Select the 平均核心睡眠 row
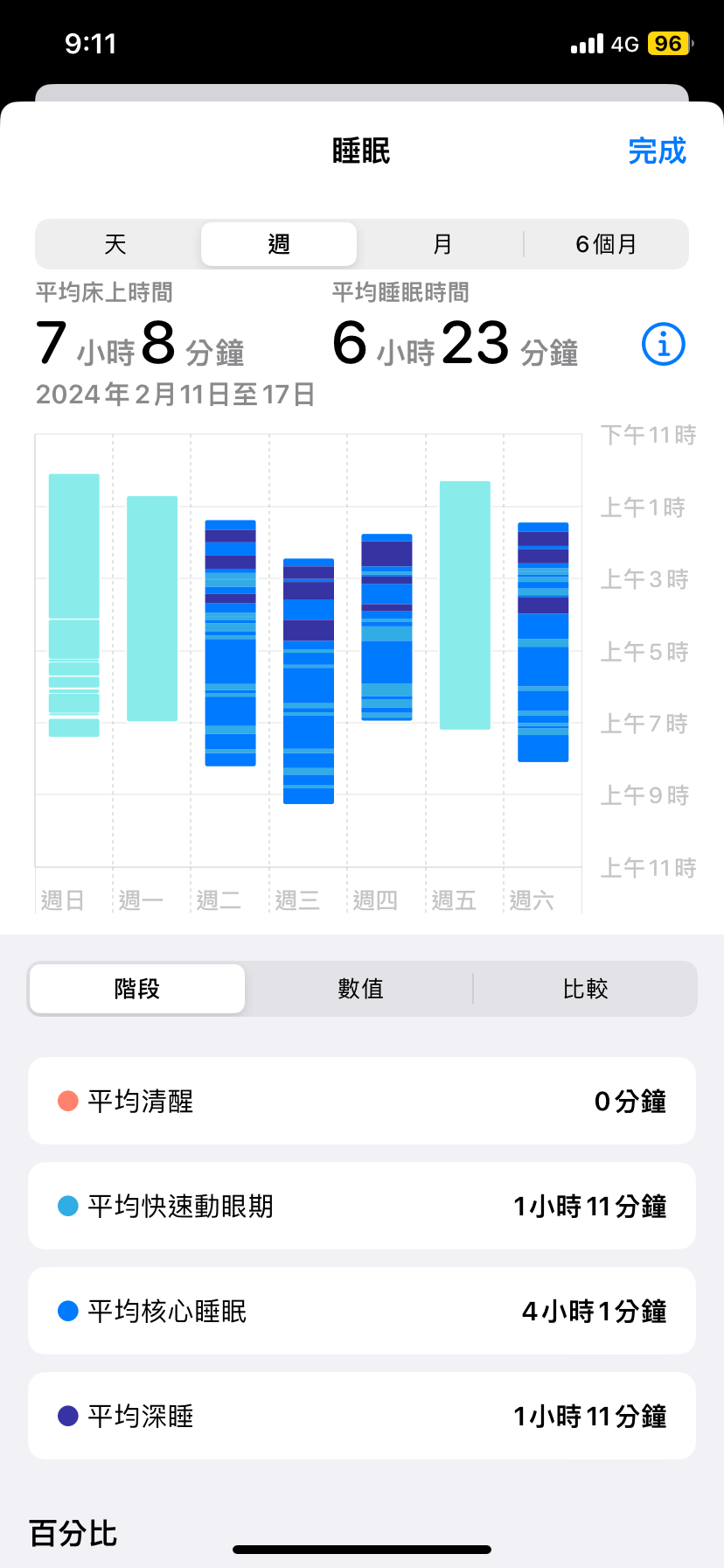The height and width of the screenshot is (1568, 724). pos(361,1311)
